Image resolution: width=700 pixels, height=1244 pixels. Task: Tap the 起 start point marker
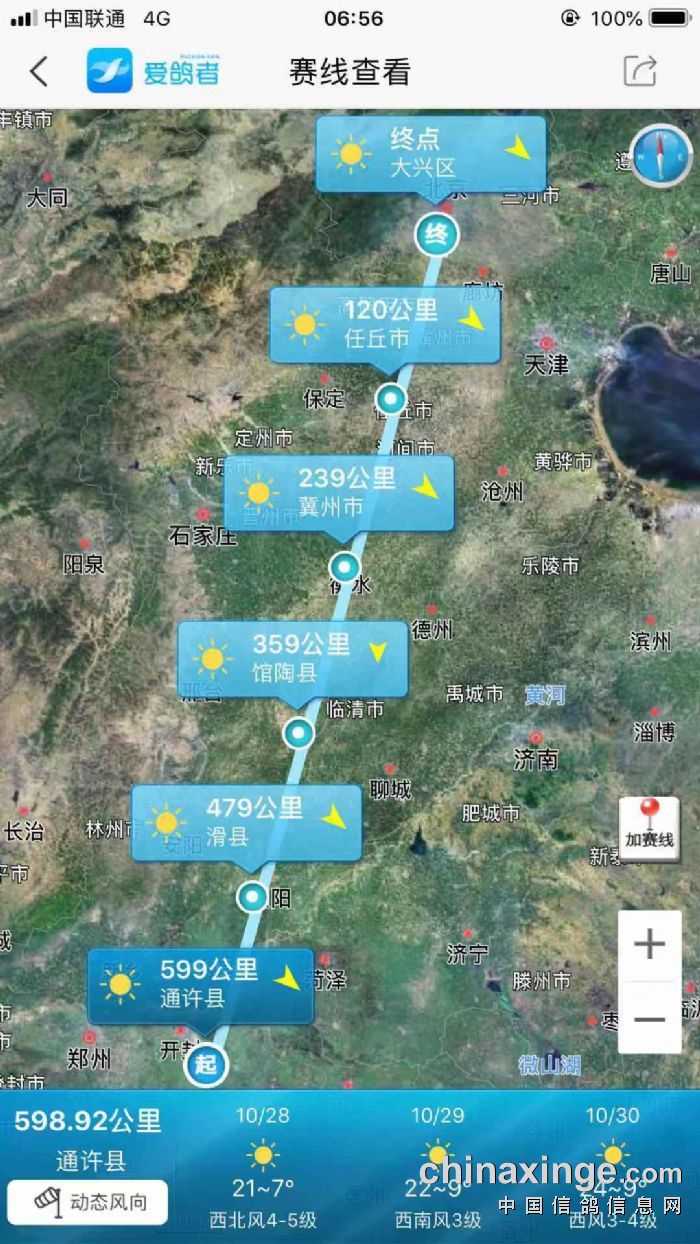pos(206,1066)
